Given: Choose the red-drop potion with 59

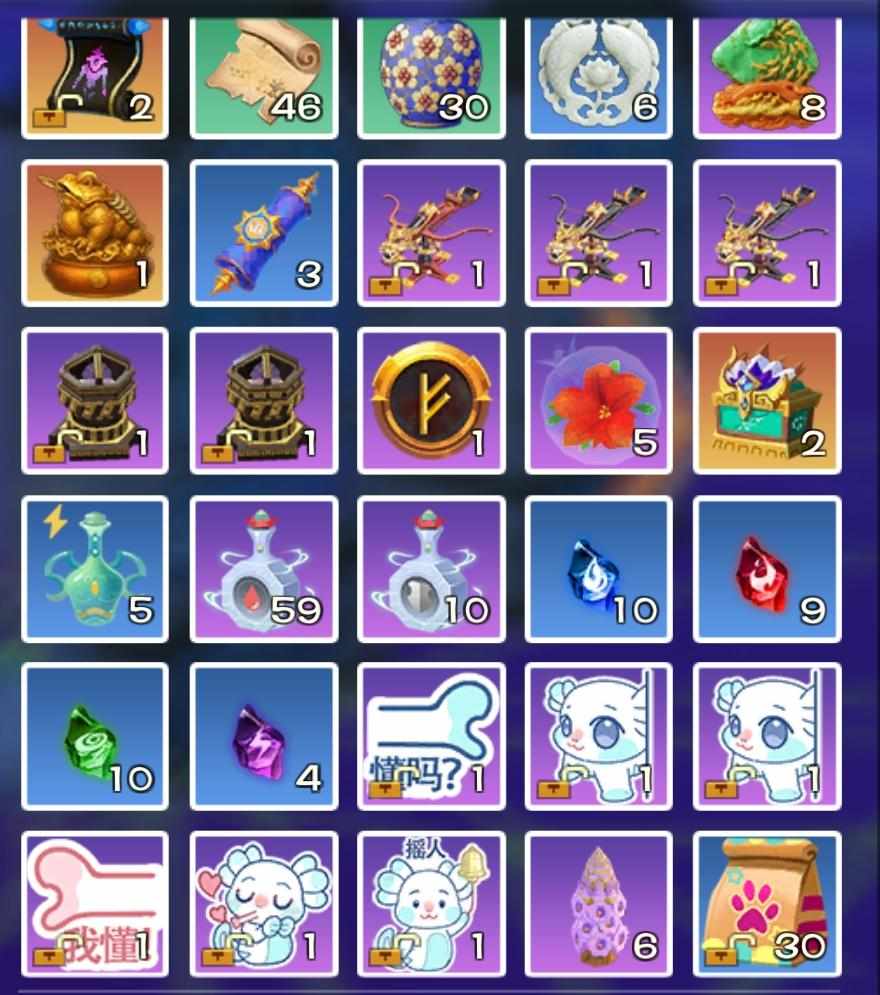Looking at the screenshot, I should tap(263, 568).
